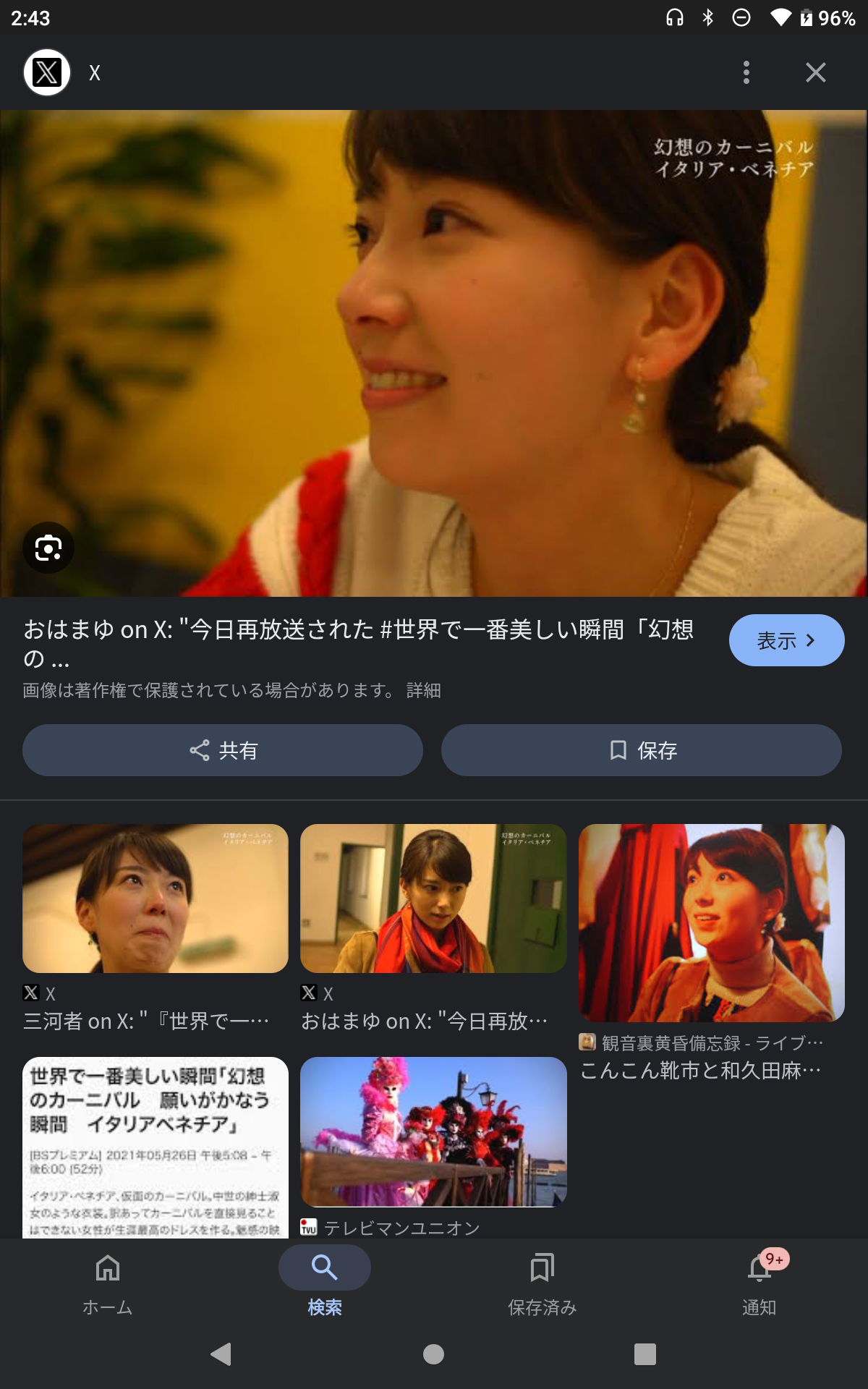Close the image viewer
868x1389 pixels.
click(815, 72)
